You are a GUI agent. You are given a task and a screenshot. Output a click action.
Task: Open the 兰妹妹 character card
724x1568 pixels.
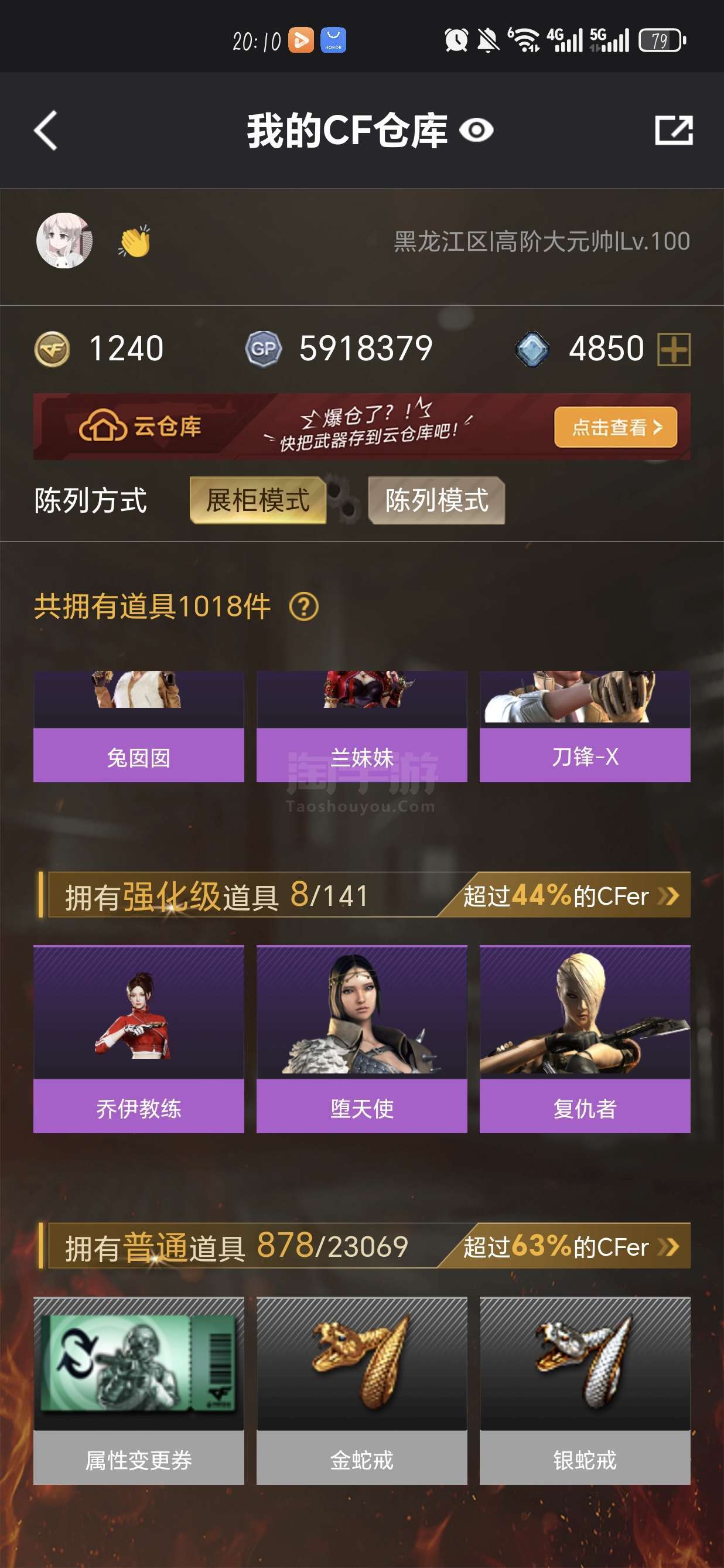tap(361, 727)
